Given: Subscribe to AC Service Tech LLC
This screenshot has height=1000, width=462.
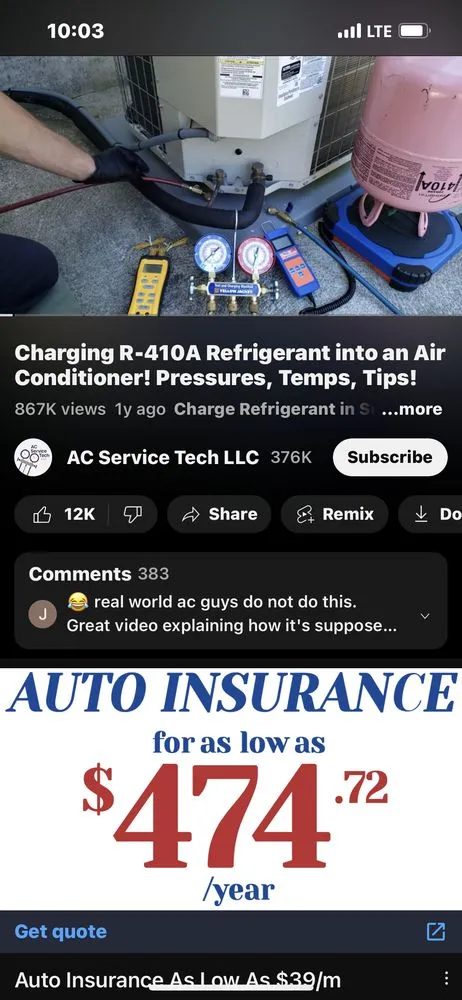Looking at the screenshot, I should pos(390,457).
